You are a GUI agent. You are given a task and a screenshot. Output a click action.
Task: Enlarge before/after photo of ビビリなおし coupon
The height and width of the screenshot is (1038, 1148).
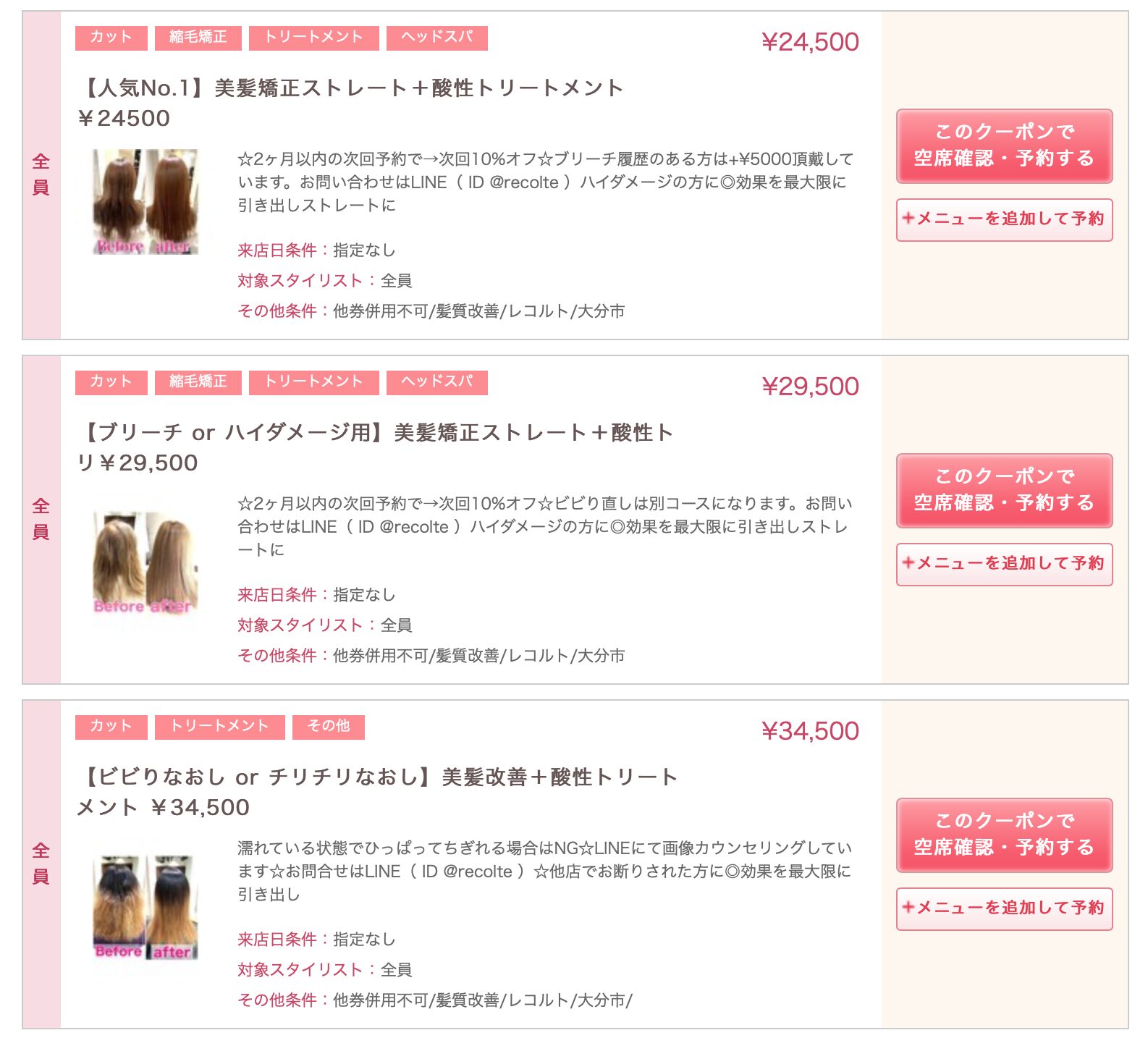point(145,907)
